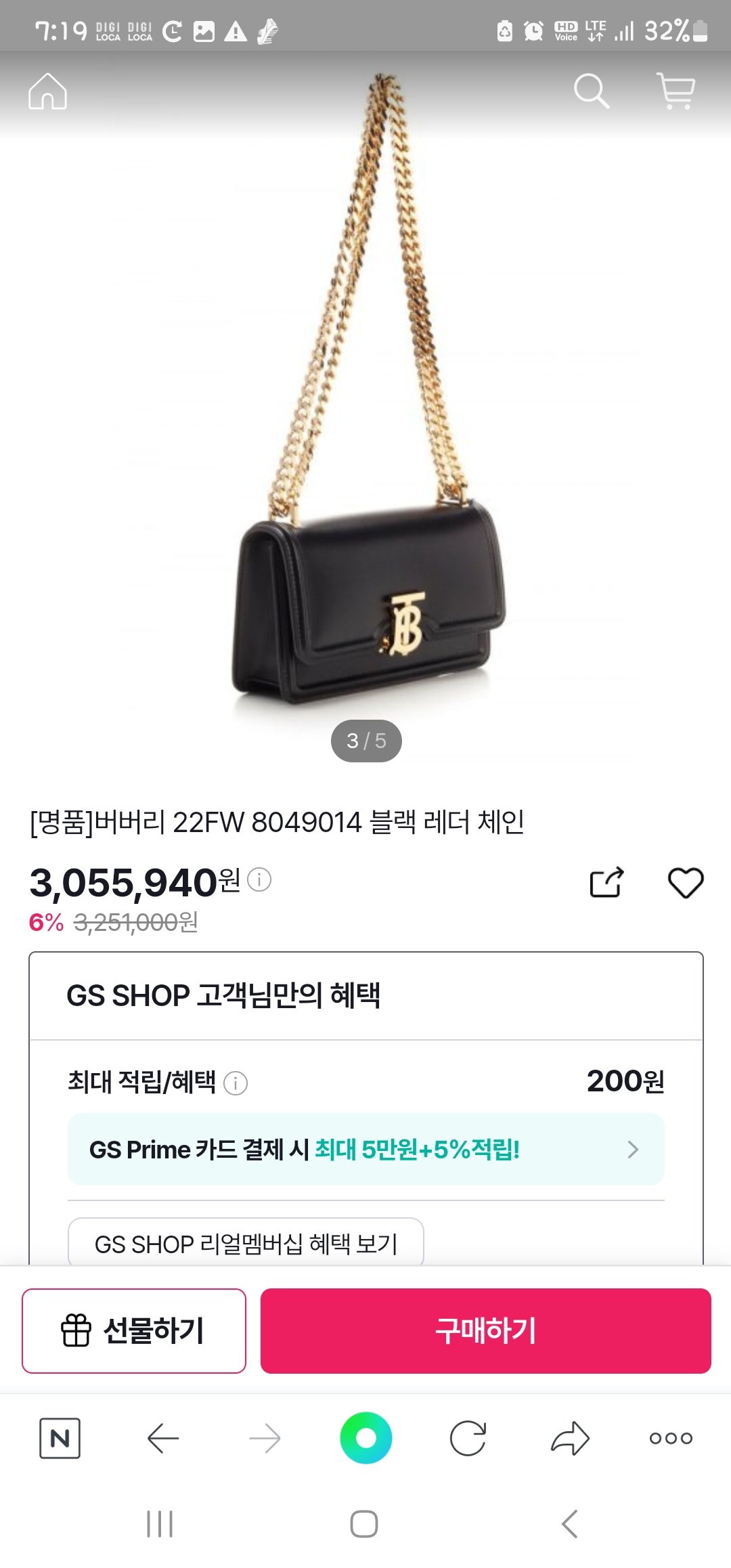Screen dimensions: 731x1568
Task: Show price info next to 3,055,940원
Action: pyautogui.click(x=259, y=879)
